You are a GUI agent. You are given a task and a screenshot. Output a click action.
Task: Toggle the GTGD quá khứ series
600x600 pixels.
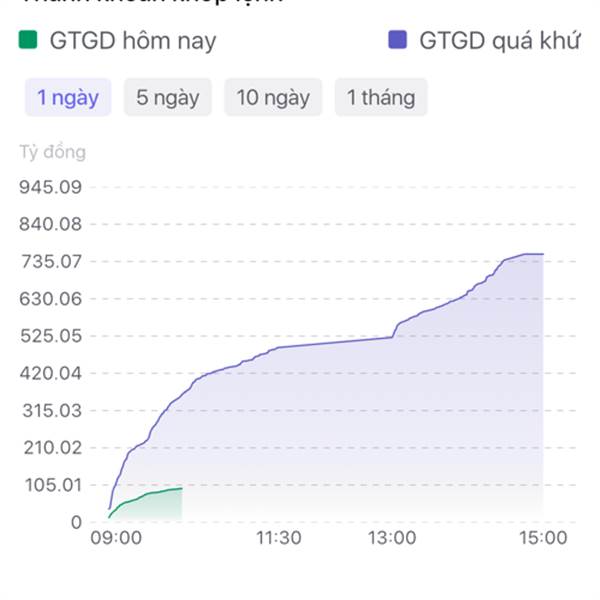484,40
